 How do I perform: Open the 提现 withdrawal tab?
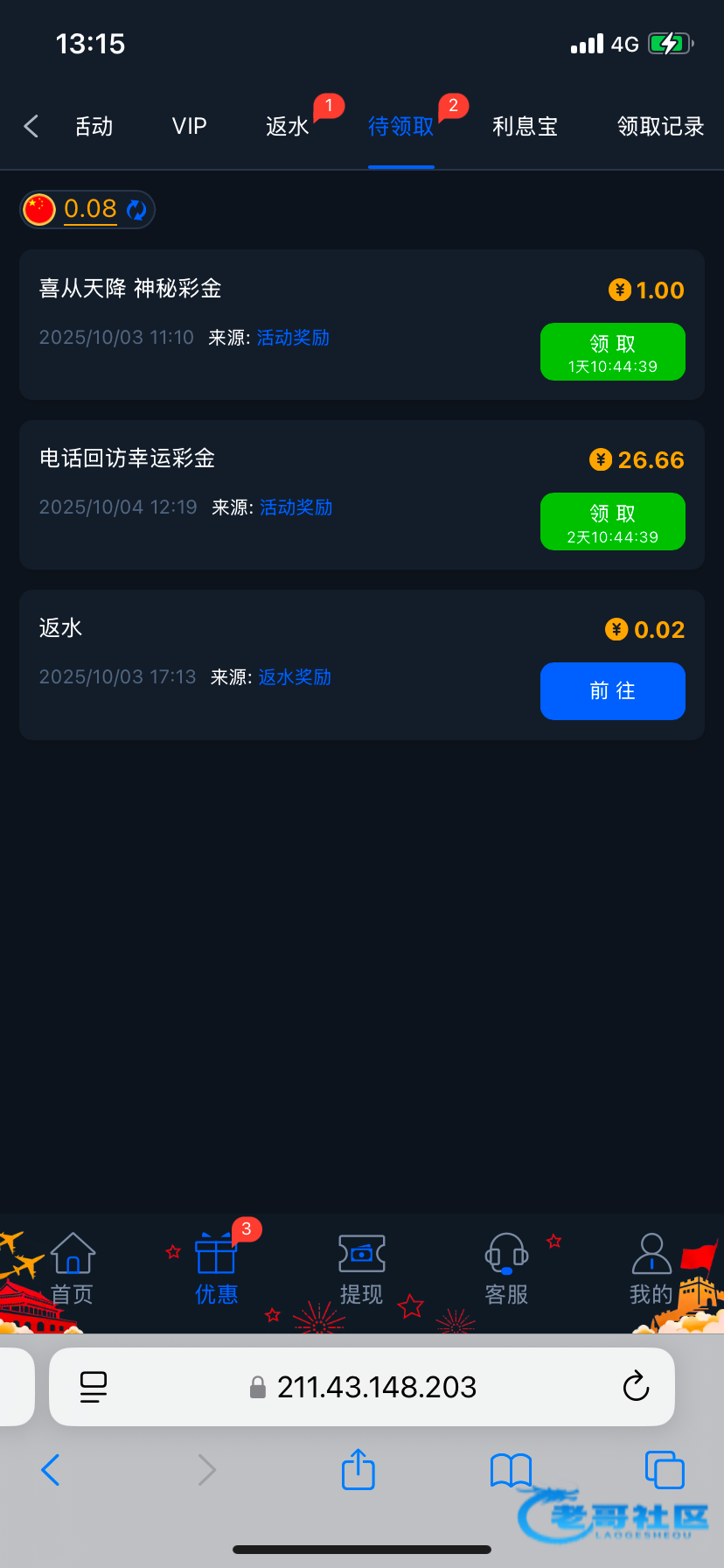click(361, 1269)
